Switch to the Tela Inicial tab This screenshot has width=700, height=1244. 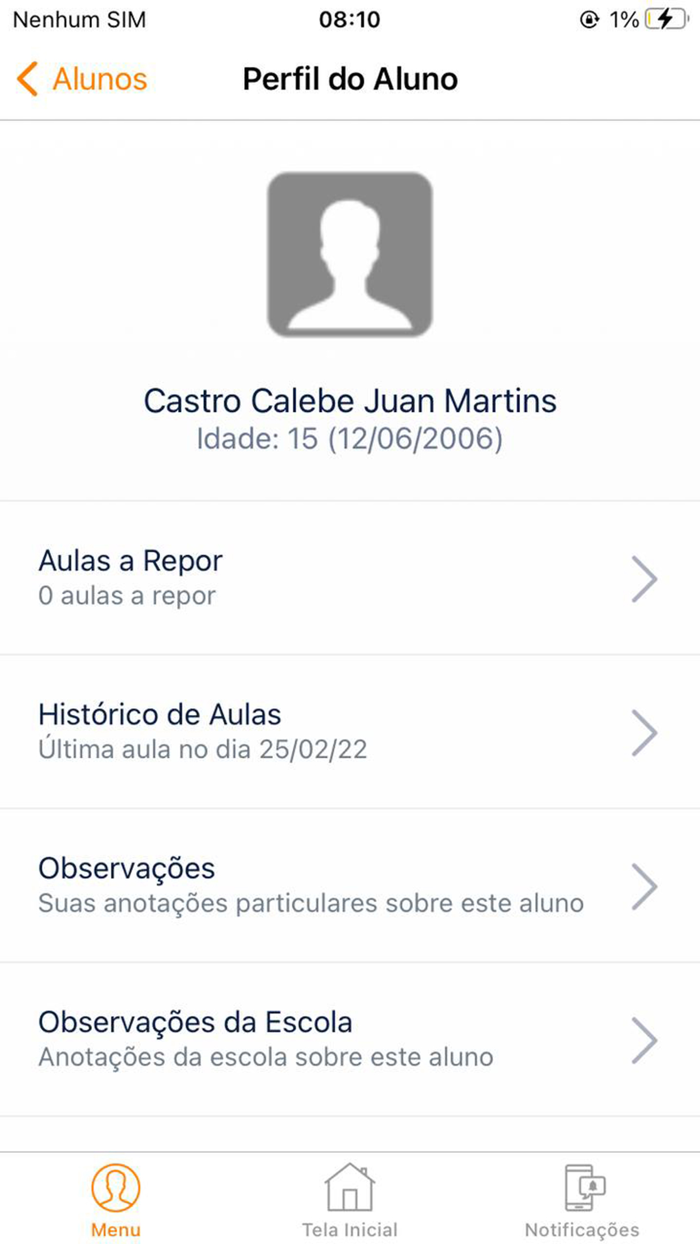350,1200
